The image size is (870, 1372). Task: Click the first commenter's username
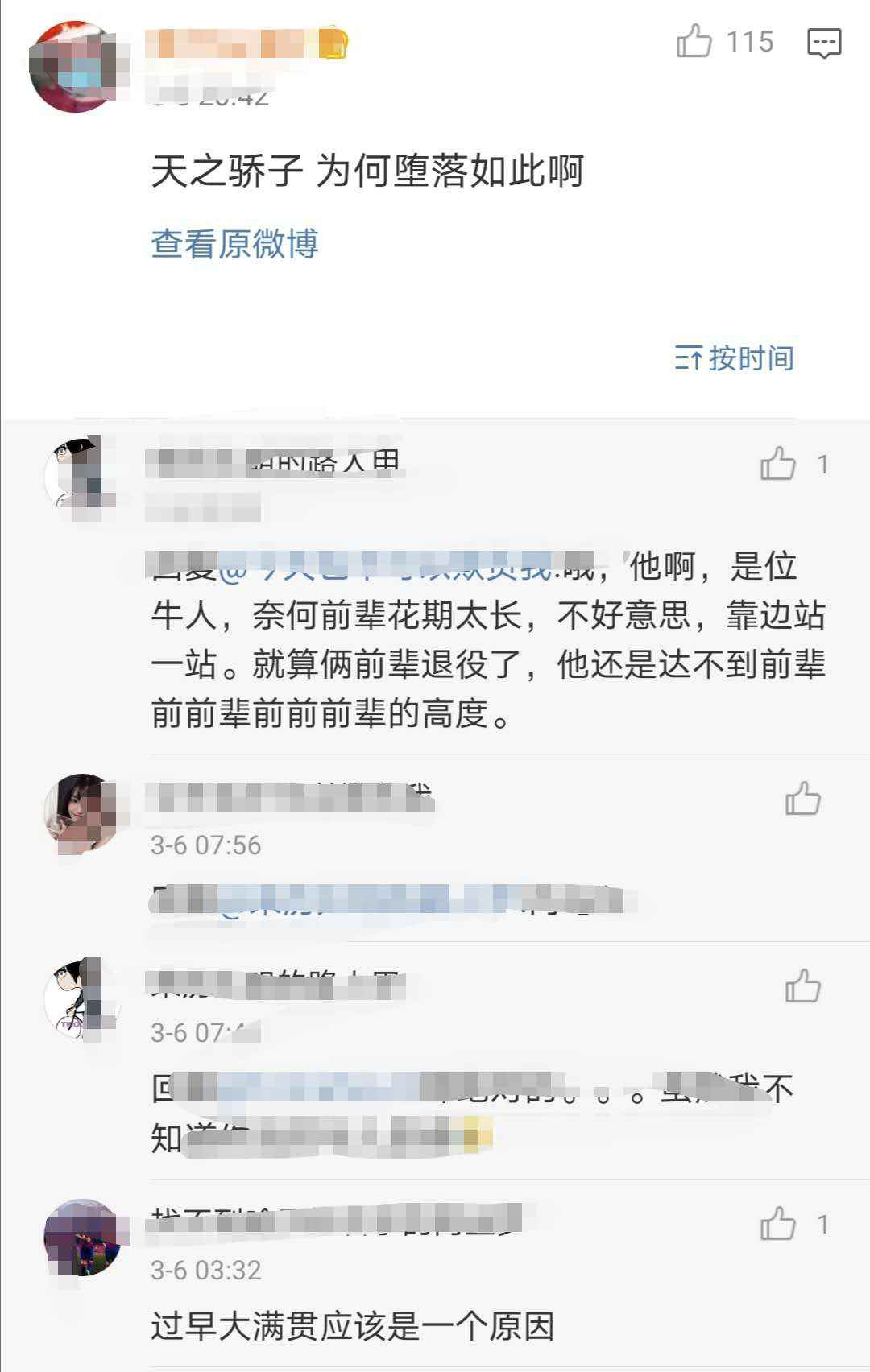tap(274, 461)
